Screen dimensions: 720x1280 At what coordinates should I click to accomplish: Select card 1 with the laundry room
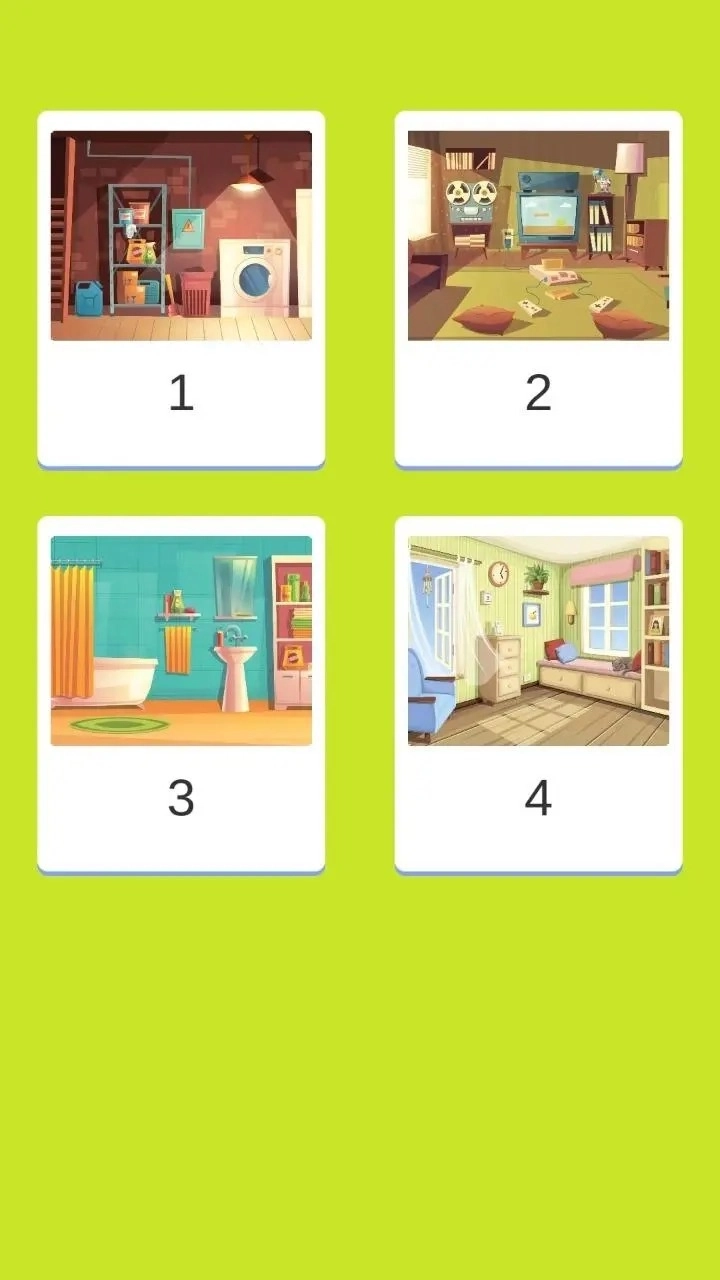point(181,288)
